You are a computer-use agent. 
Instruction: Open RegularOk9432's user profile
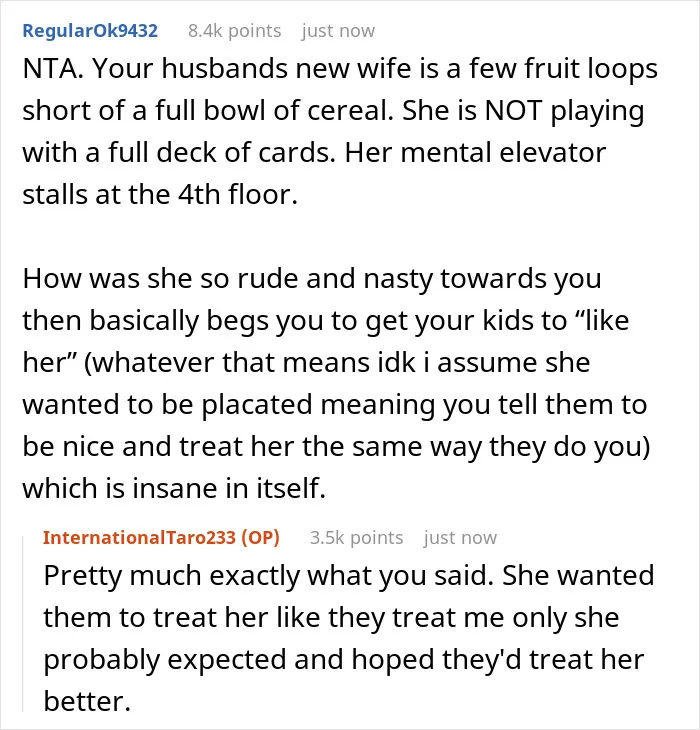coord(90,31)
